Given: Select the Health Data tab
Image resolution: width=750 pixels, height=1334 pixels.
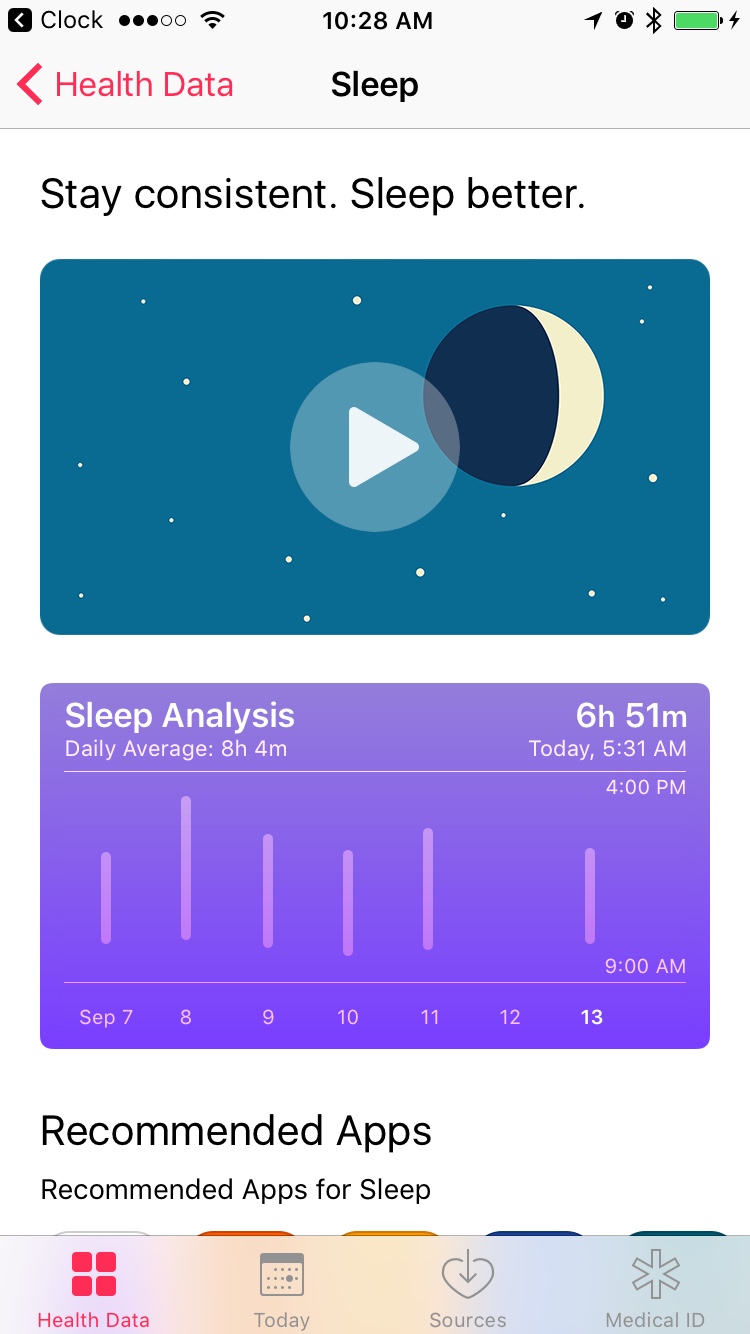Looking at the screenshot, I should pyautogui.click(x=93, y=1288).
